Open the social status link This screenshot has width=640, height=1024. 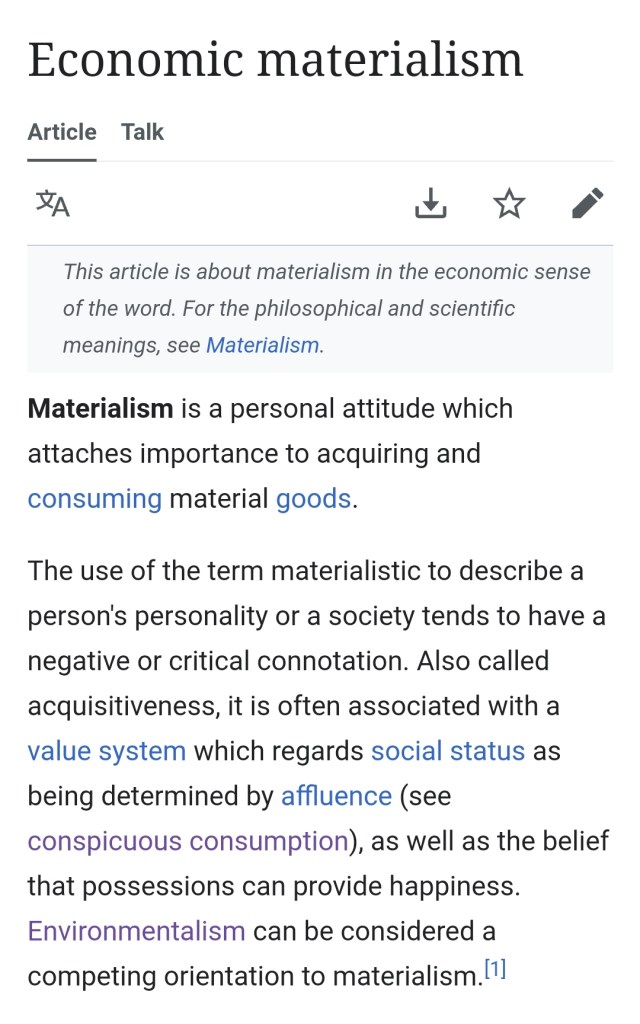pos(447,751)
